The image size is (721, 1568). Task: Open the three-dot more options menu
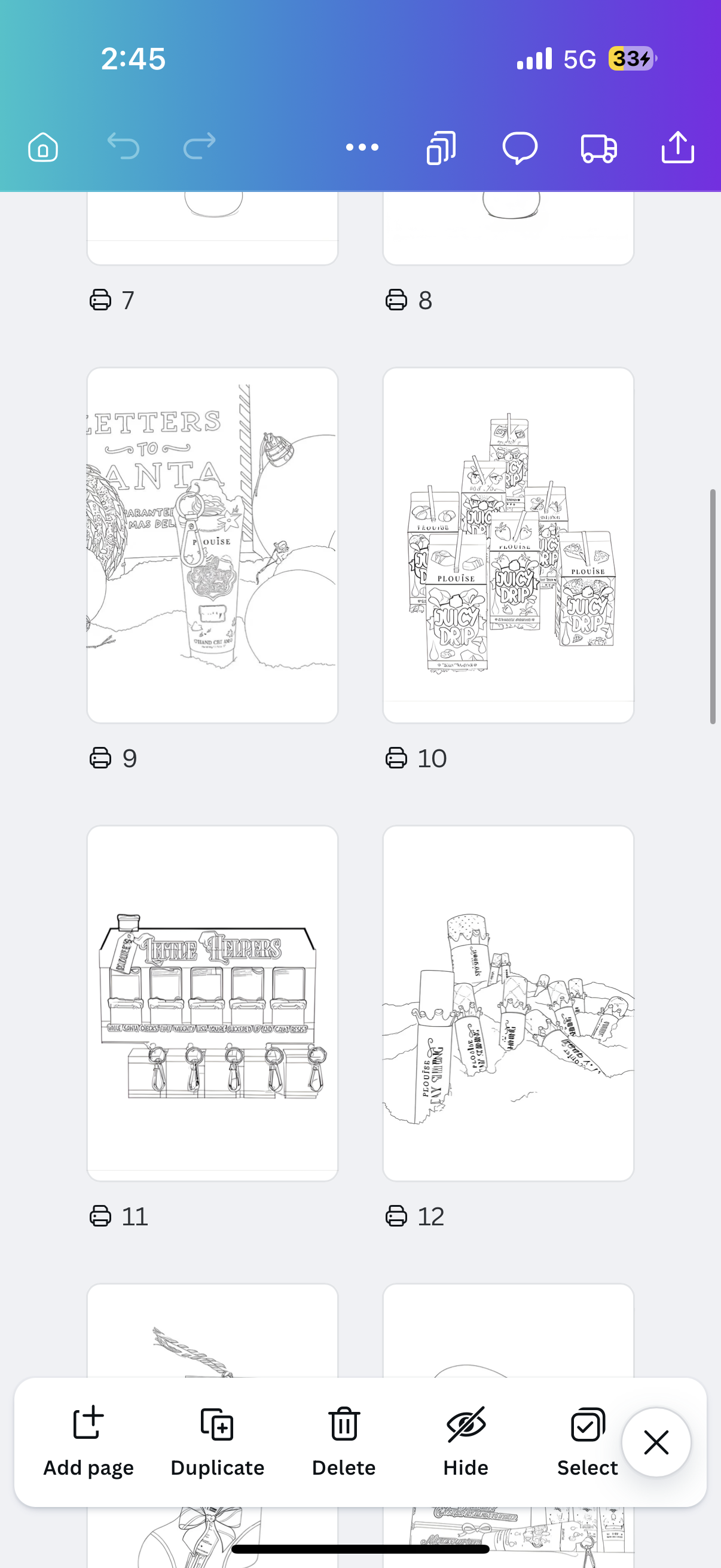coord(362,147)
